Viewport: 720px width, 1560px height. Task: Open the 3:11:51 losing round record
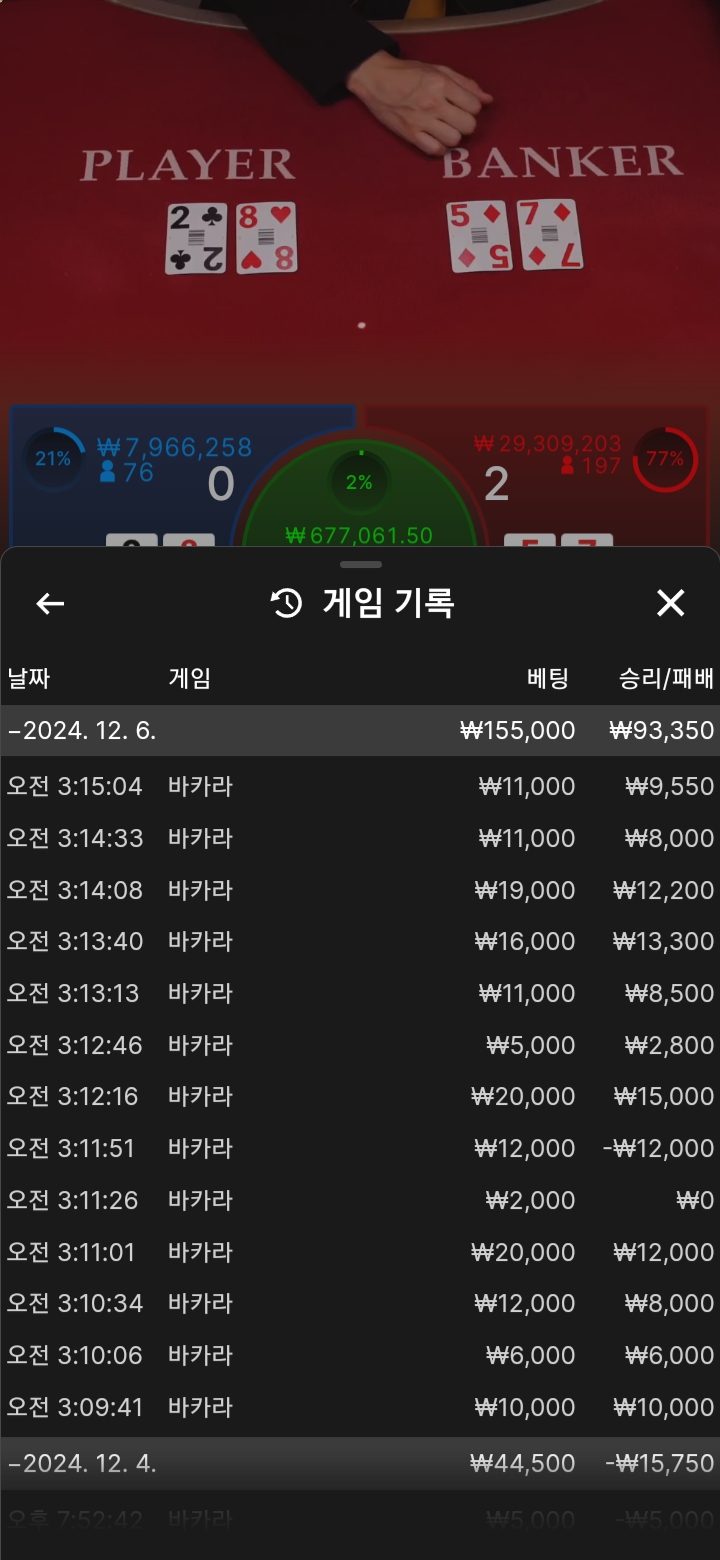point(360,1148)
